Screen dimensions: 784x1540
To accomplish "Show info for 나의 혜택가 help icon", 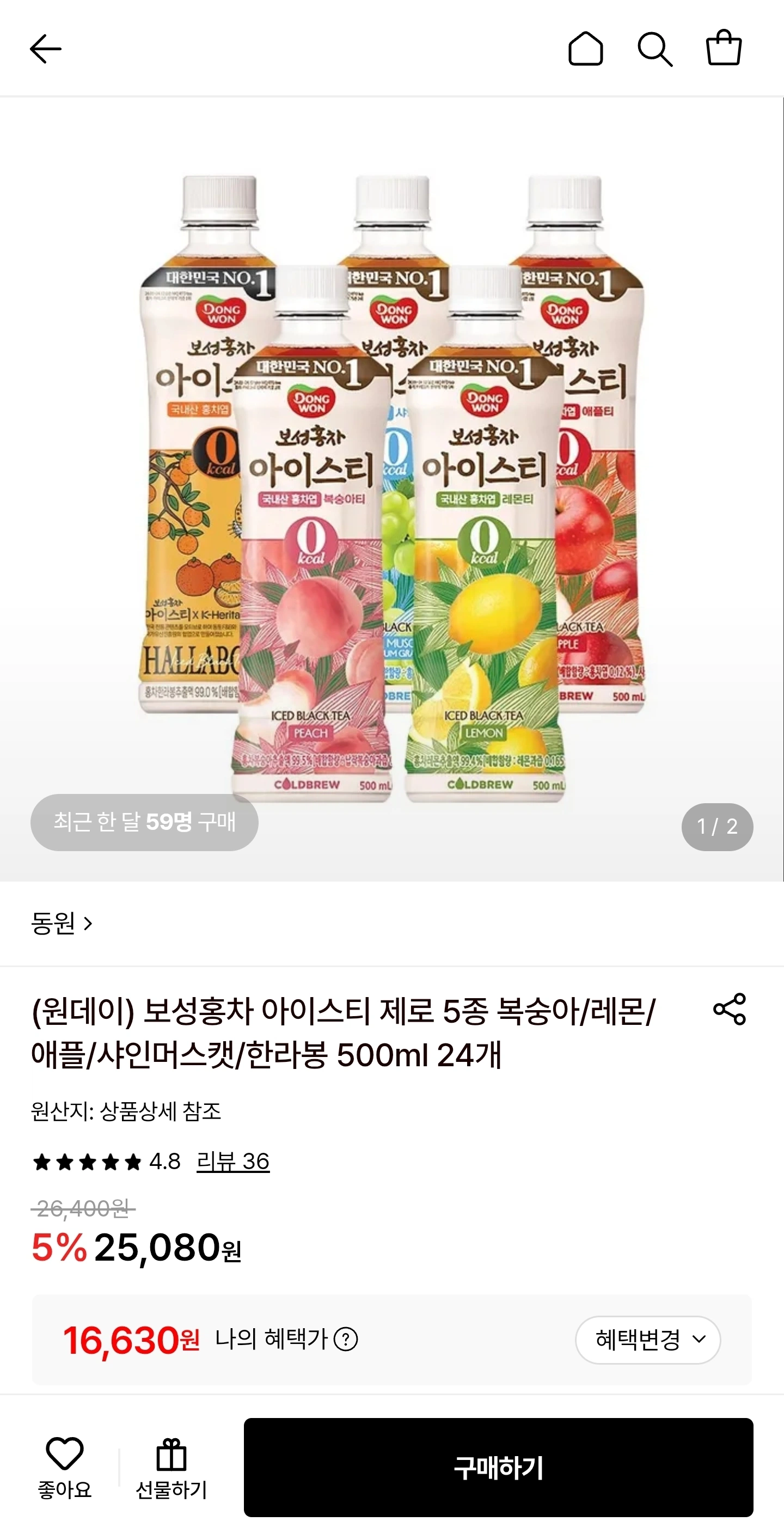I will pyautogui.click(x=345, y=1339).
